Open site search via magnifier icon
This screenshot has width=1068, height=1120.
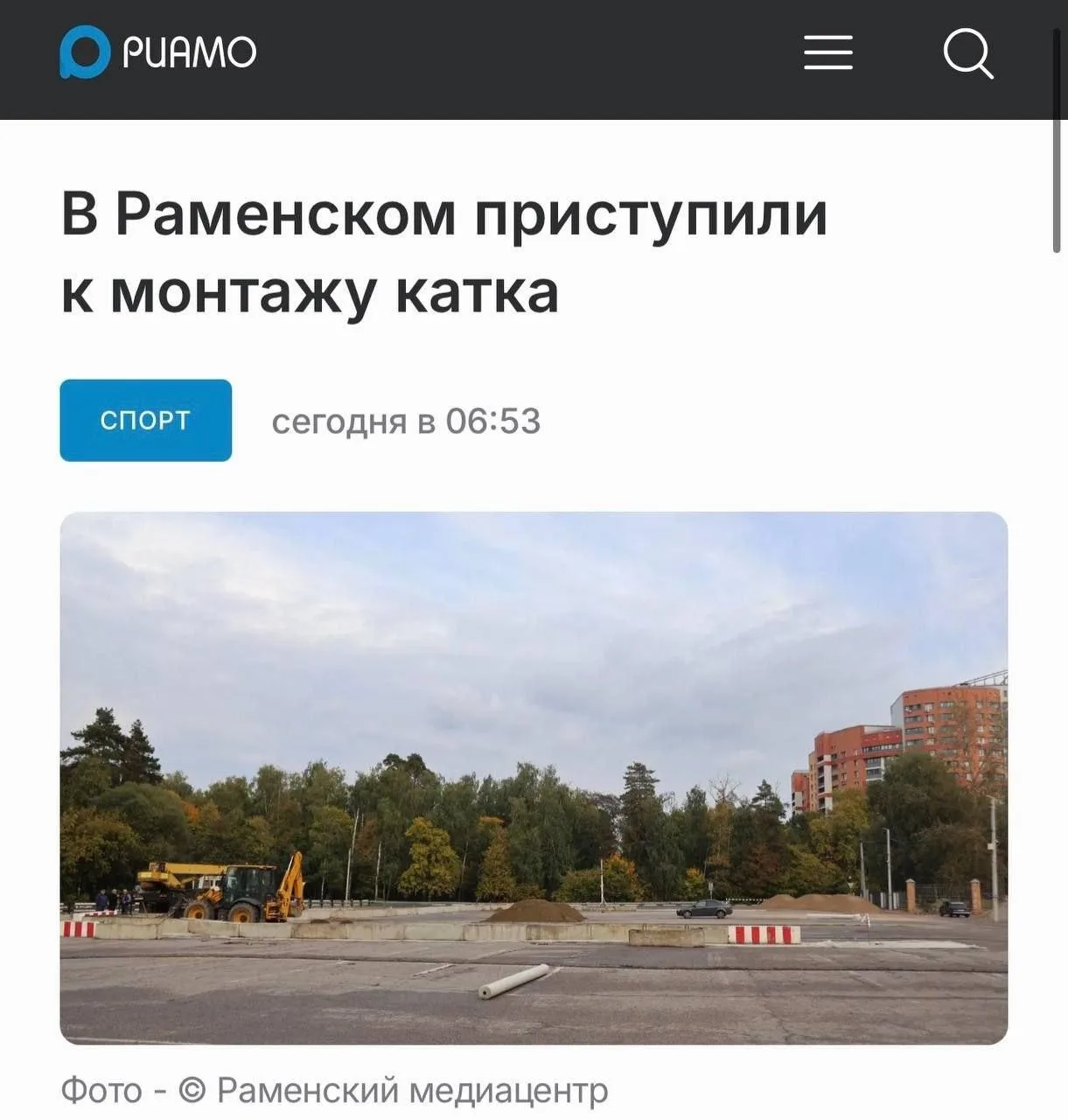[968, 53]
